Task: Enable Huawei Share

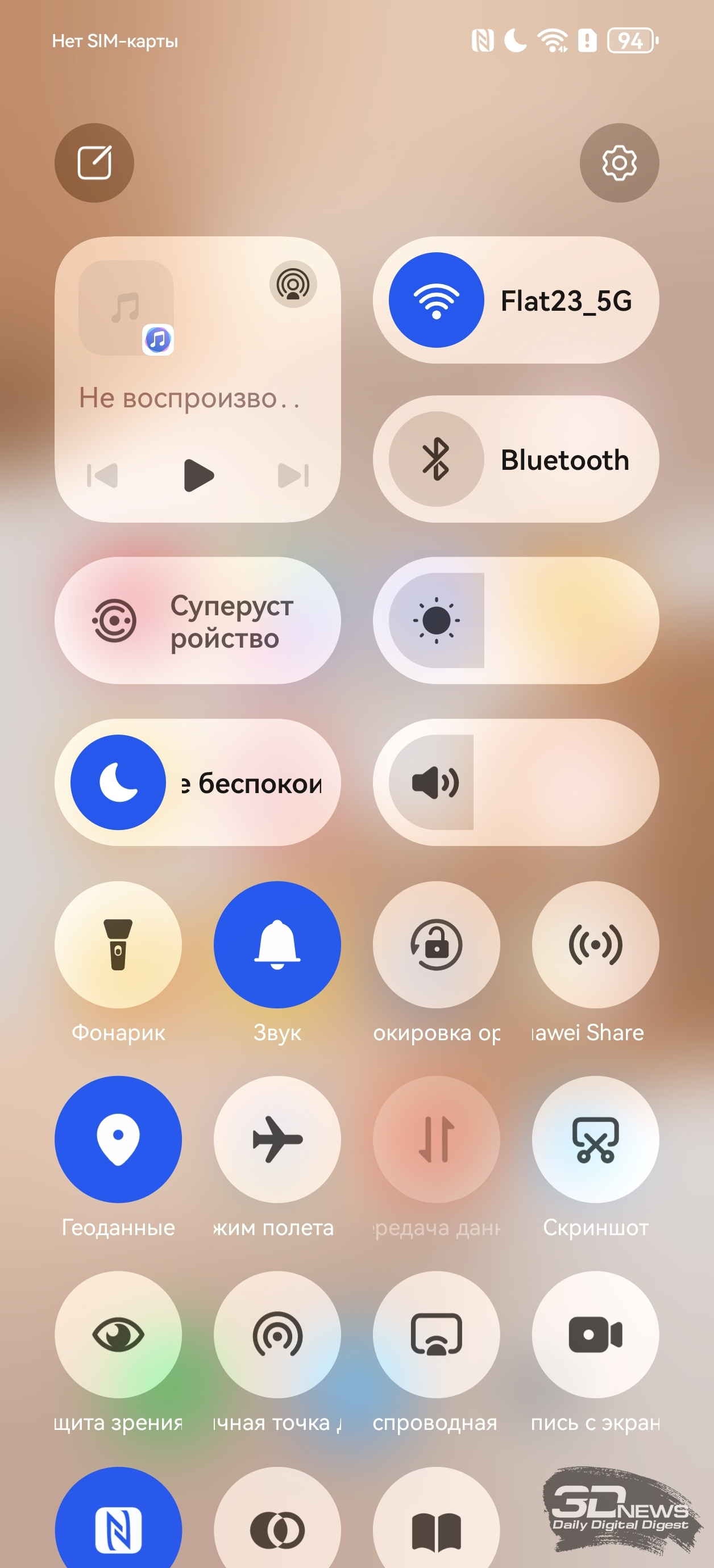Action: click(595, 945)
